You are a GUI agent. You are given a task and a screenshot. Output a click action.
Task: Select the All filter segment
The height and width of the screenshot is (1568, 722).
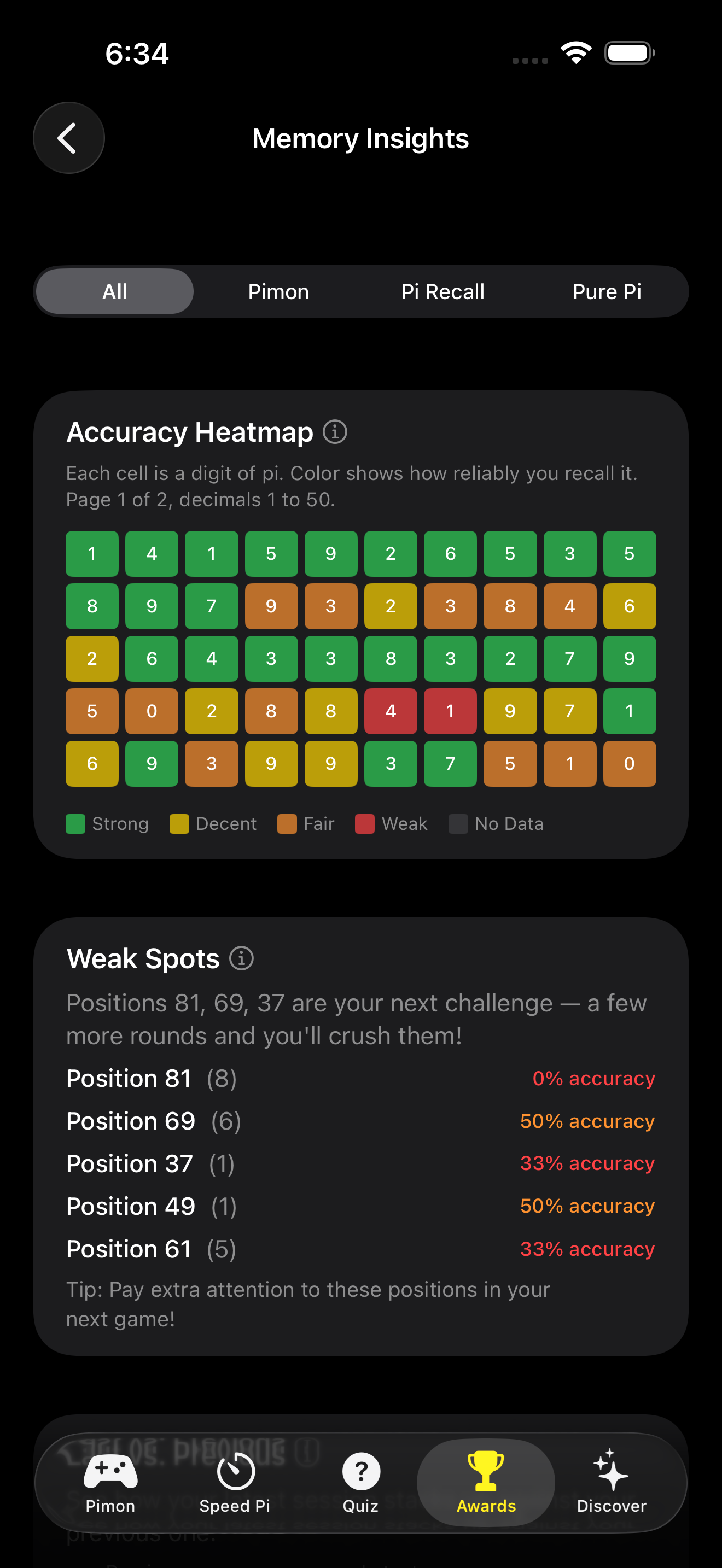114,291
